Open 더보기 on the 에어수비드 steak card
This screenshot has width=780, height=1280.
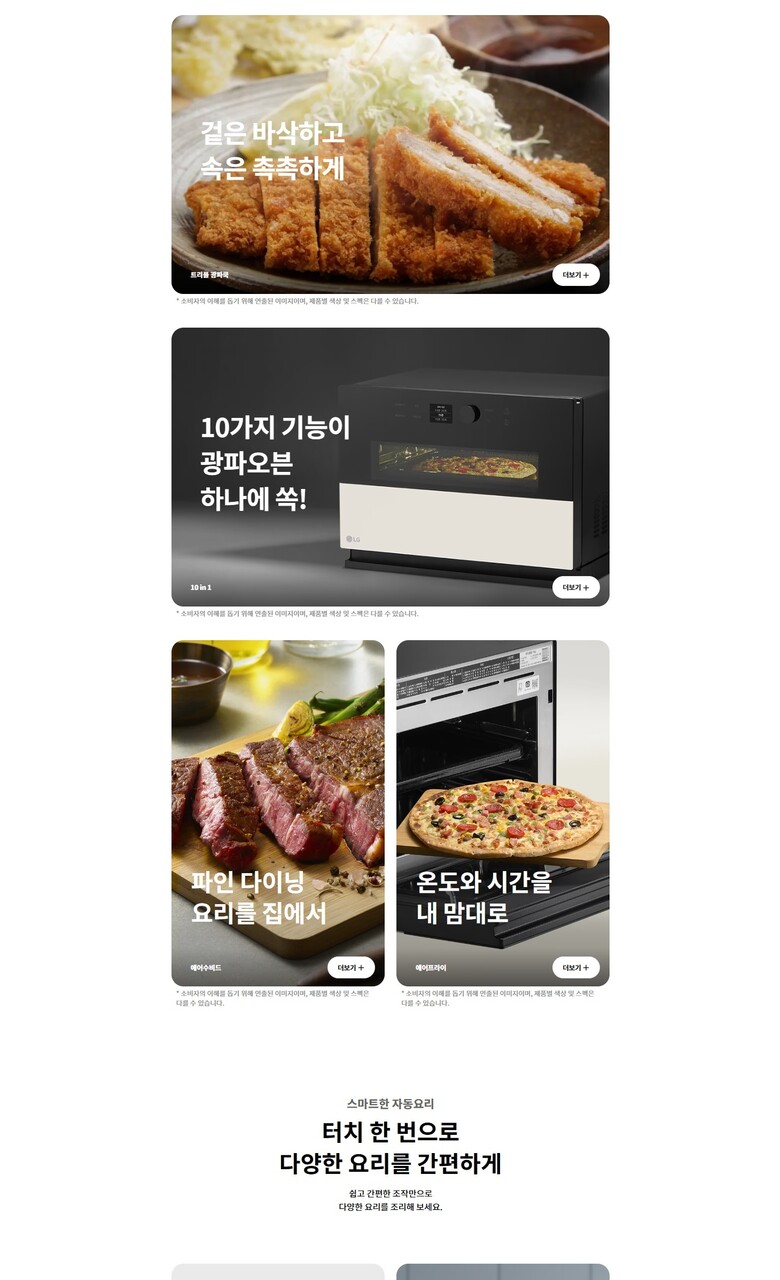click(x=351, y=968)
